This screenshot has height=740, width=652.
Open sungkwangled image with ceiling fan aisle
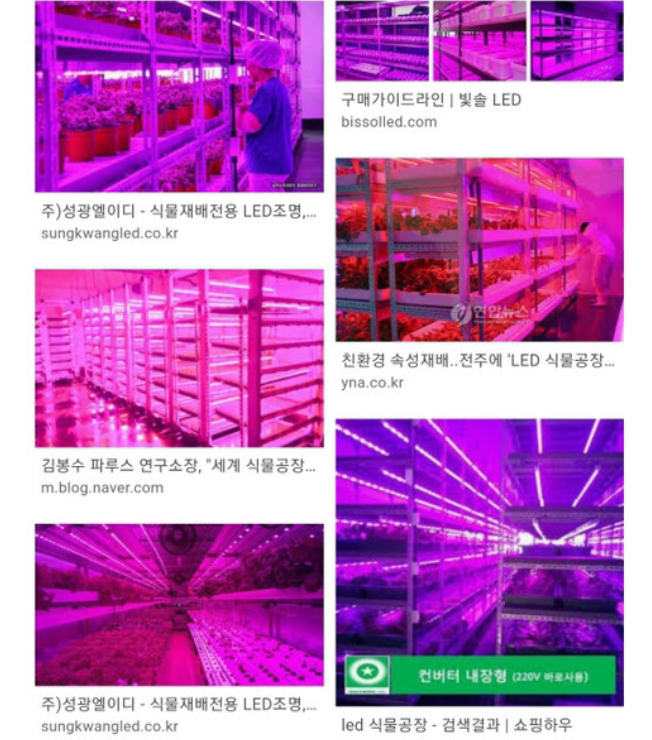pyautogui.click(x=179, y=604)
